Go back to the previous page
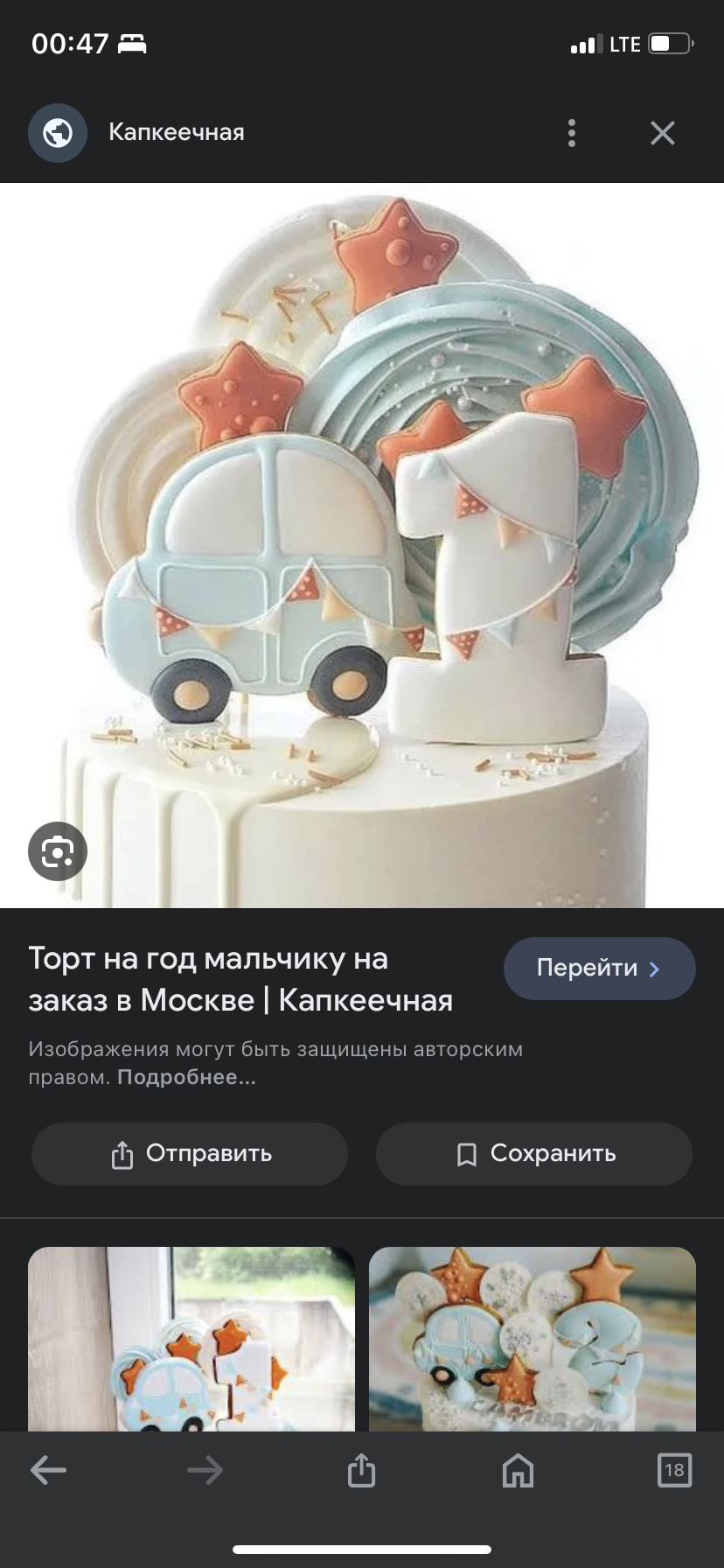 [49, 1470]
